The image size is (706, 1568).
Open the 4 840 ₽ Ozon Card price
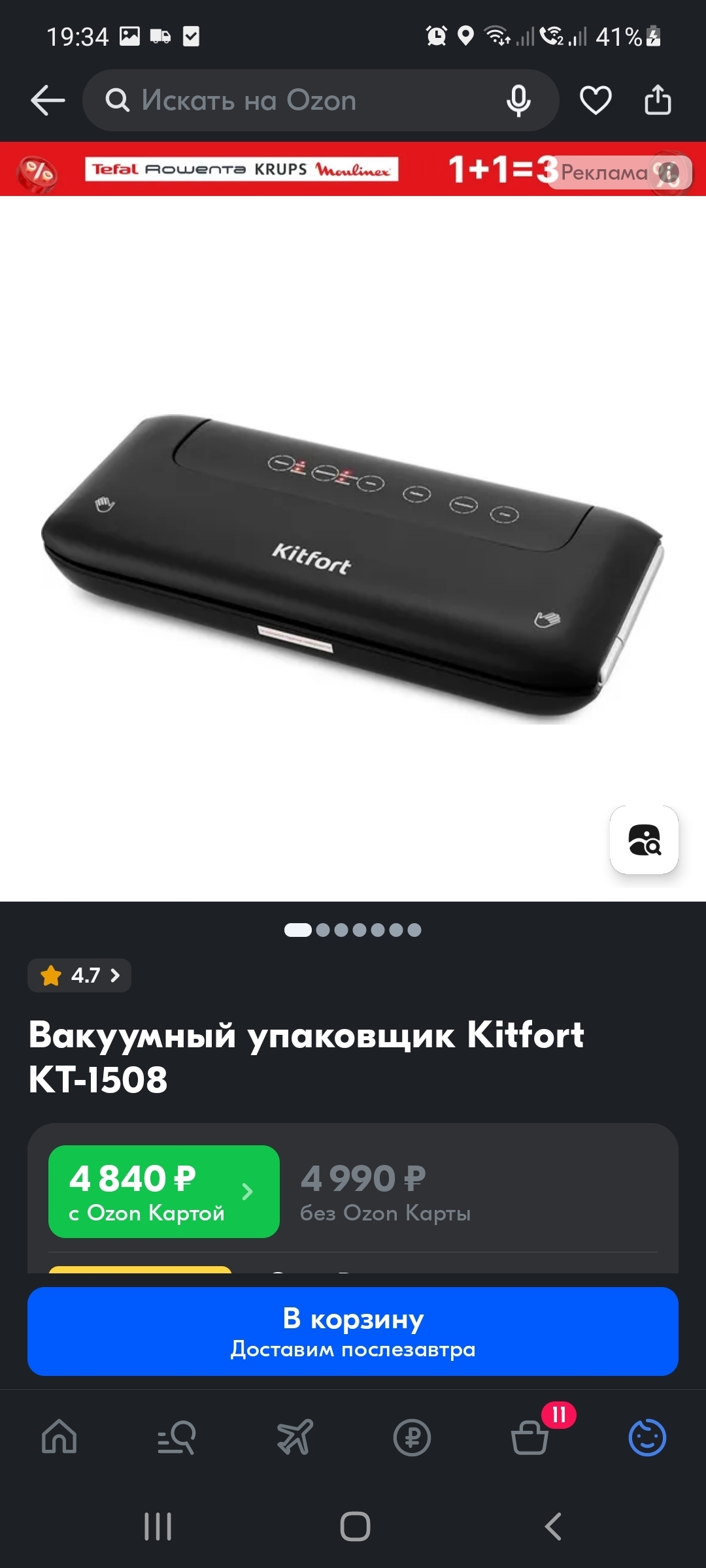pos(163,1192)
